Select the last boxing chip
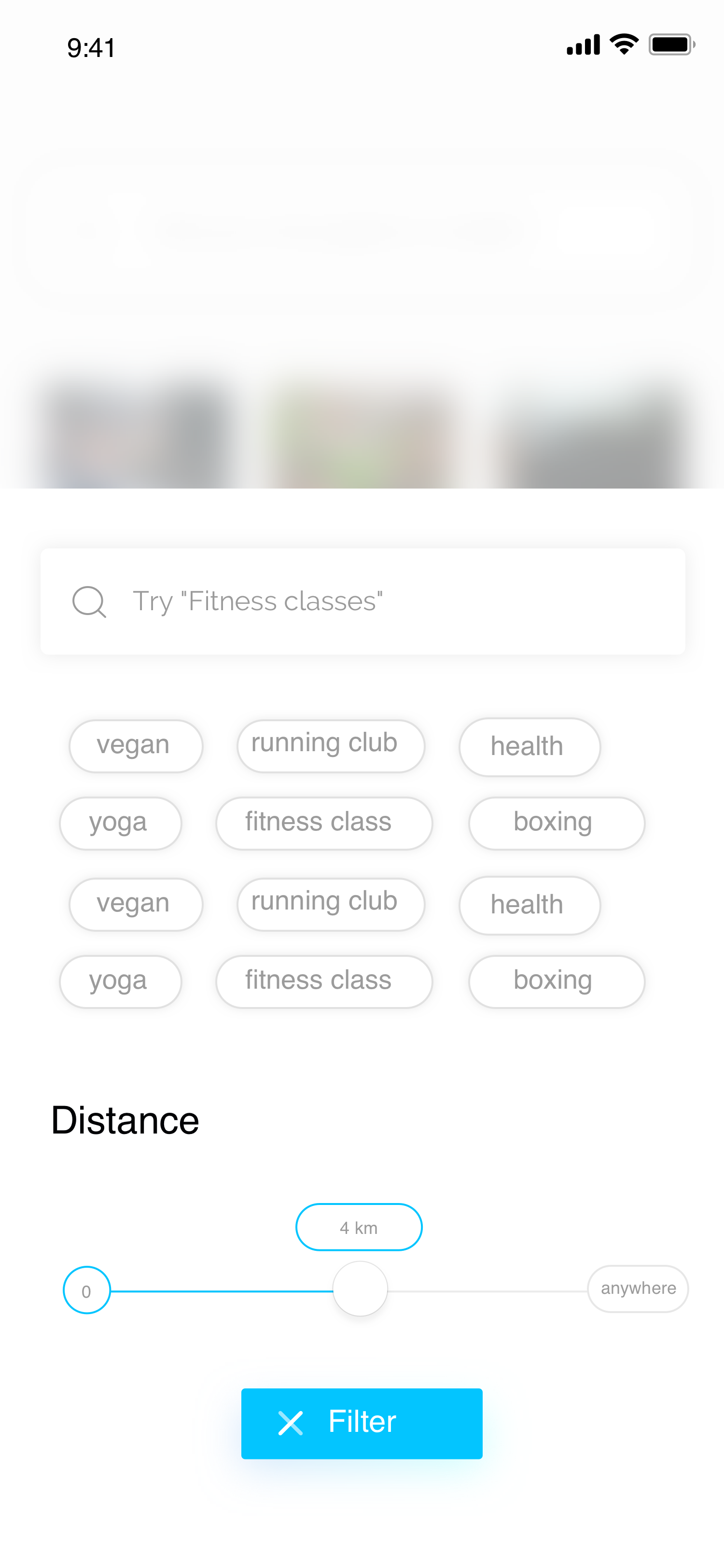The height and width of the screenshot is (1568, 724). 556,981
